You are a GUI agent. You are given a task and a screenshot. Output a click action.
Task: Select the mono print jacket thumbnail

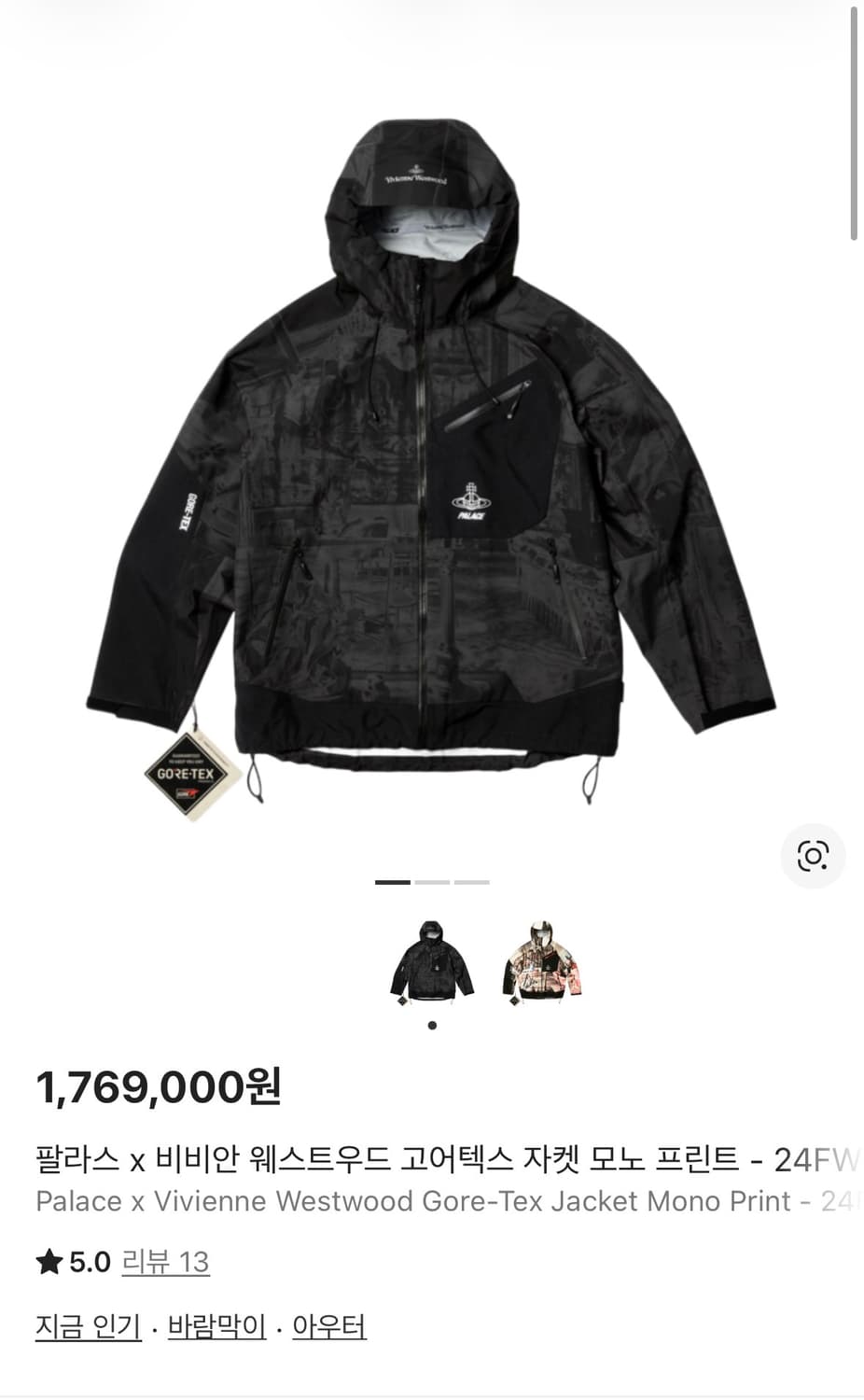pyautogui.click(x=541, y=966)
